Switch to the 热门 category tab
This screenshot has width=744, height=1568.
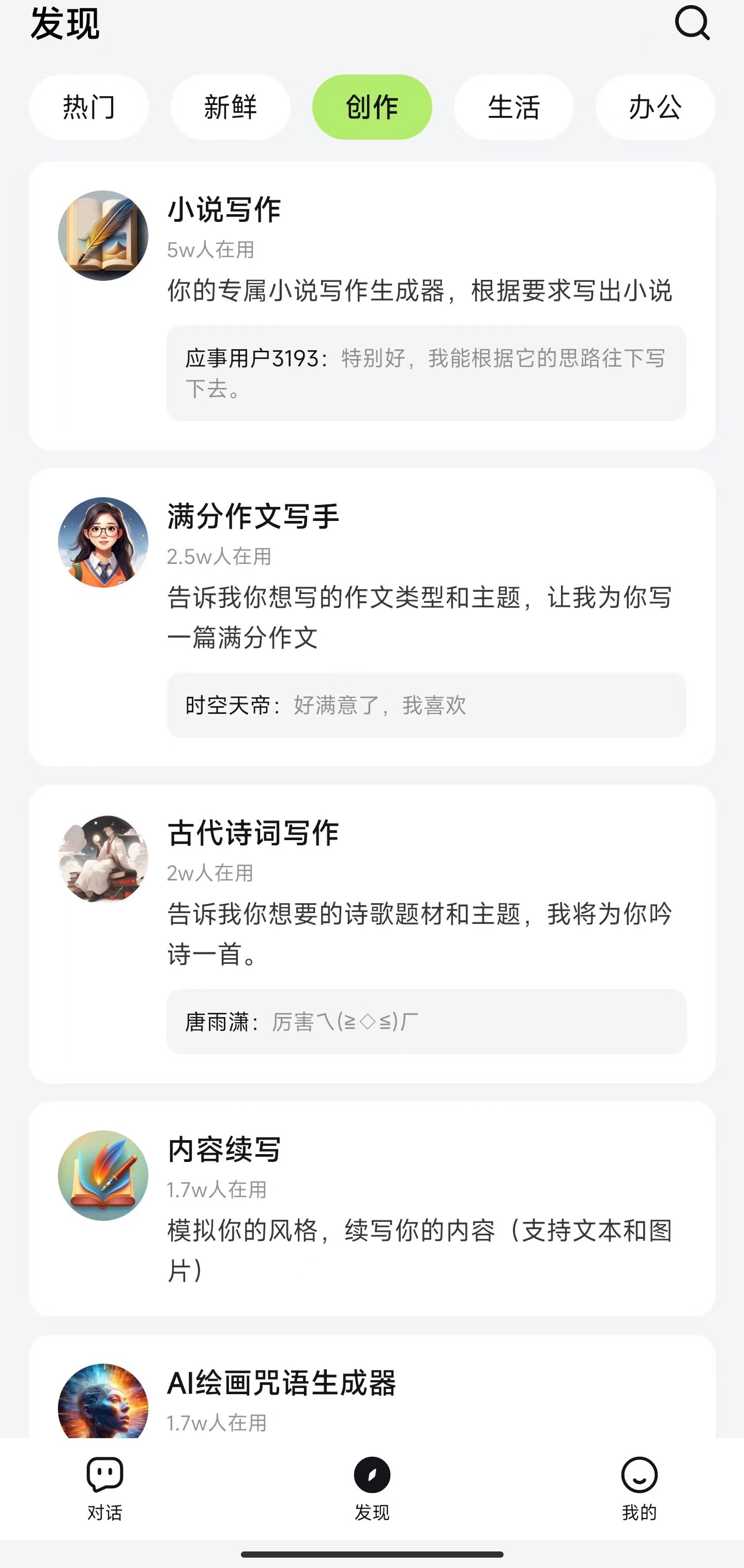click(89, 107)
